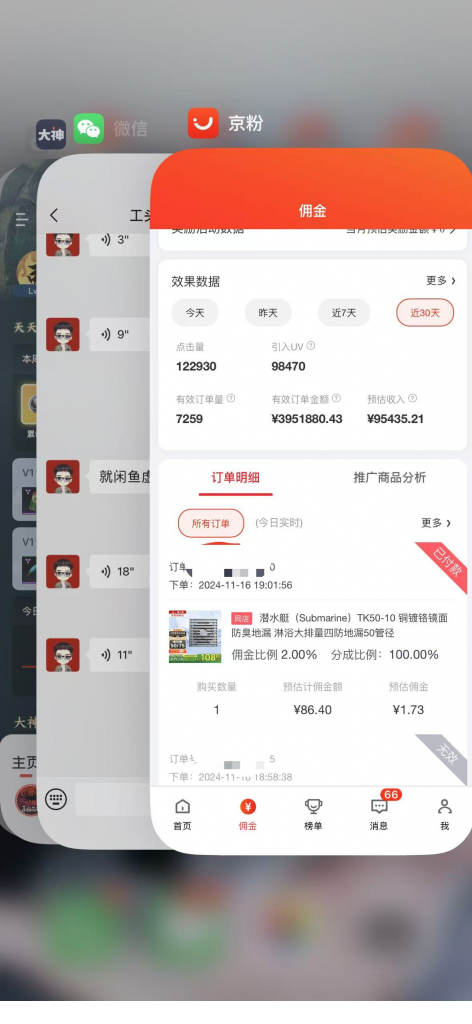Play the 18" voice message

click(x=120, y=571)
